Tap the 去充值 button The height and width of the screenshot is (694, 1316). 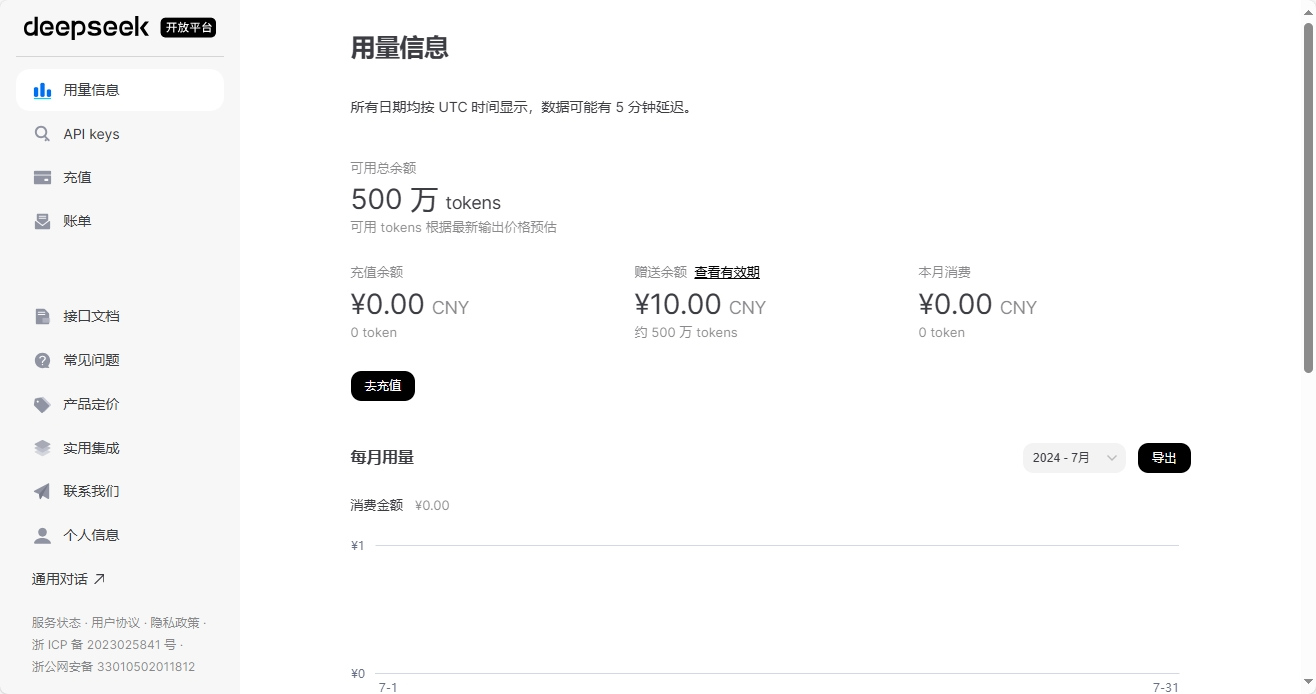[382, 386]
